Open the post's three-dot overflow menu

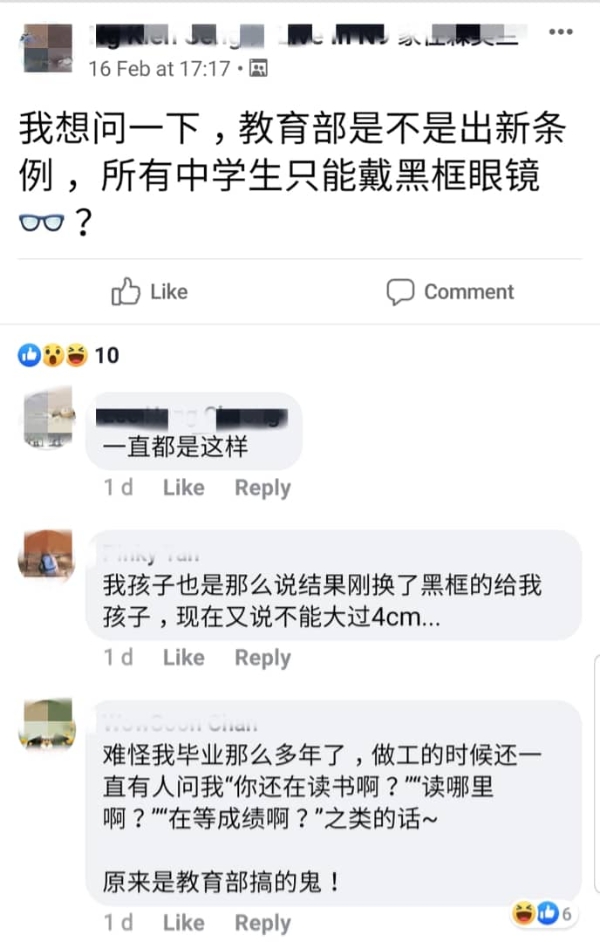[x=561, y=32]
